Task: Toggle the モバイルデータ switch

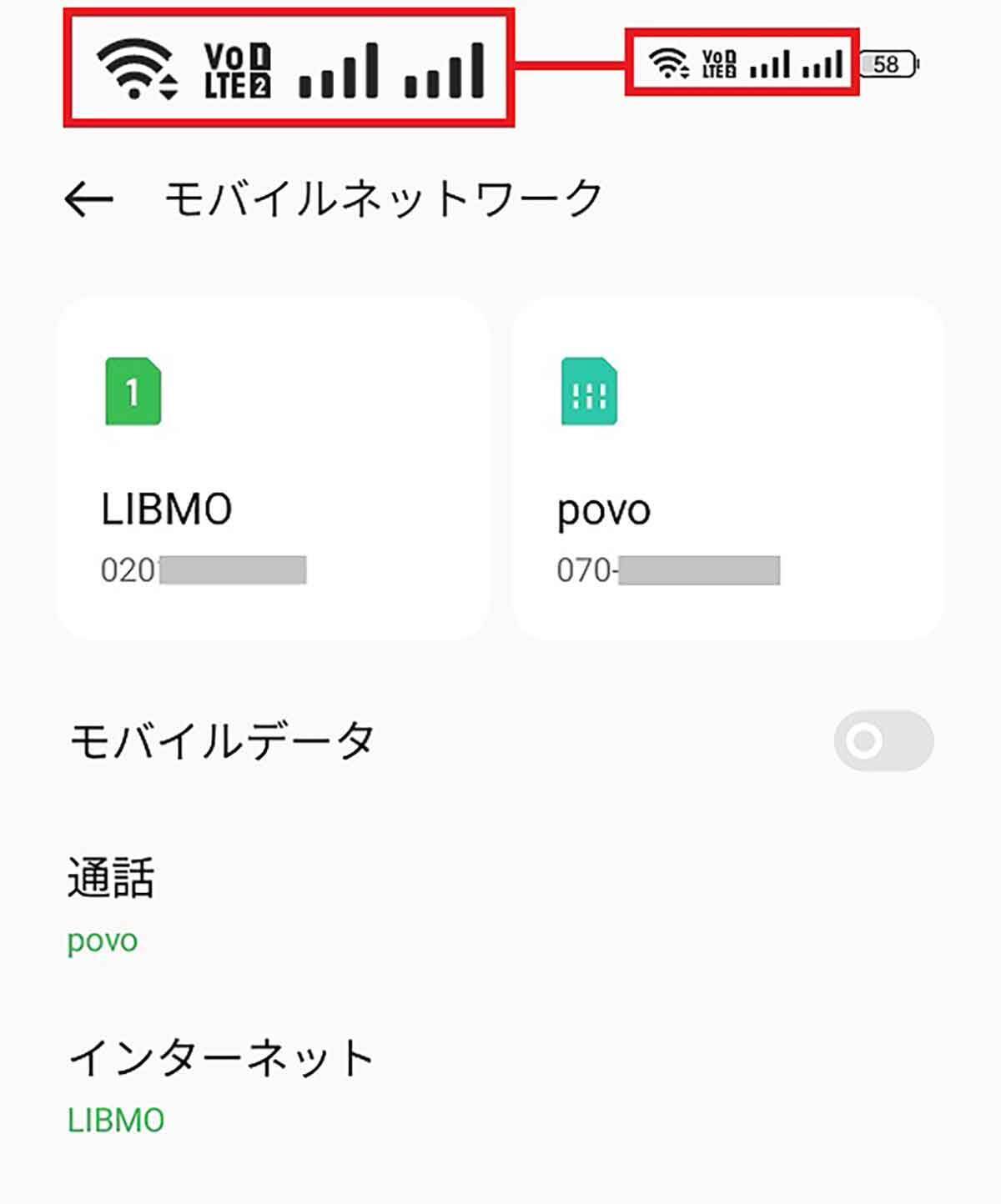Action: point(883,740)
